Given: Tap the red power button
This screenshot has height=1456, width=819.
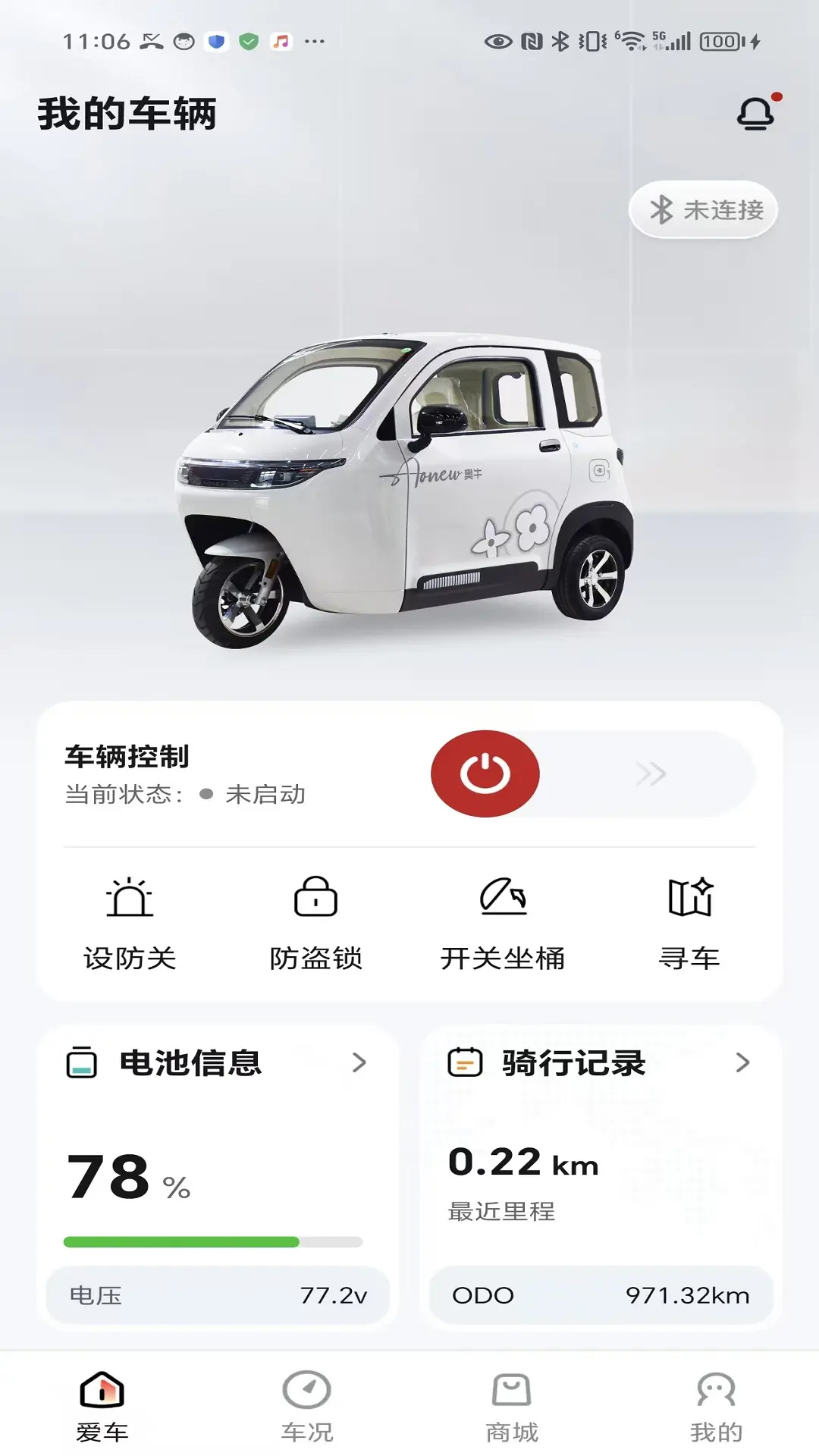Looking at the screenshot, I should point(485,773).
